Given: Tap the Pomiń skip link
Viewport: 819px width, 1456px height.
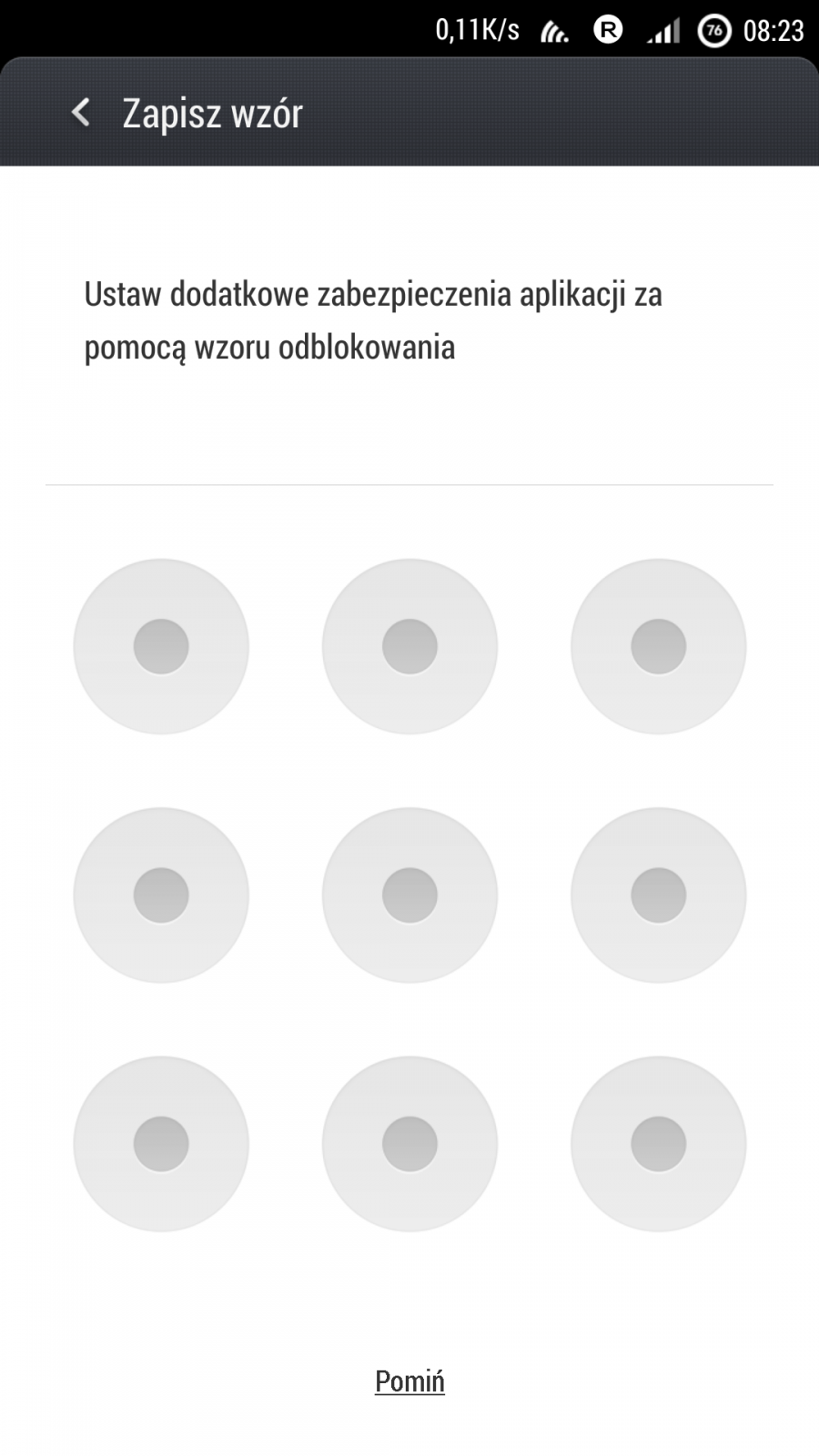Looking at the screenshot, I should point(409,1381).
